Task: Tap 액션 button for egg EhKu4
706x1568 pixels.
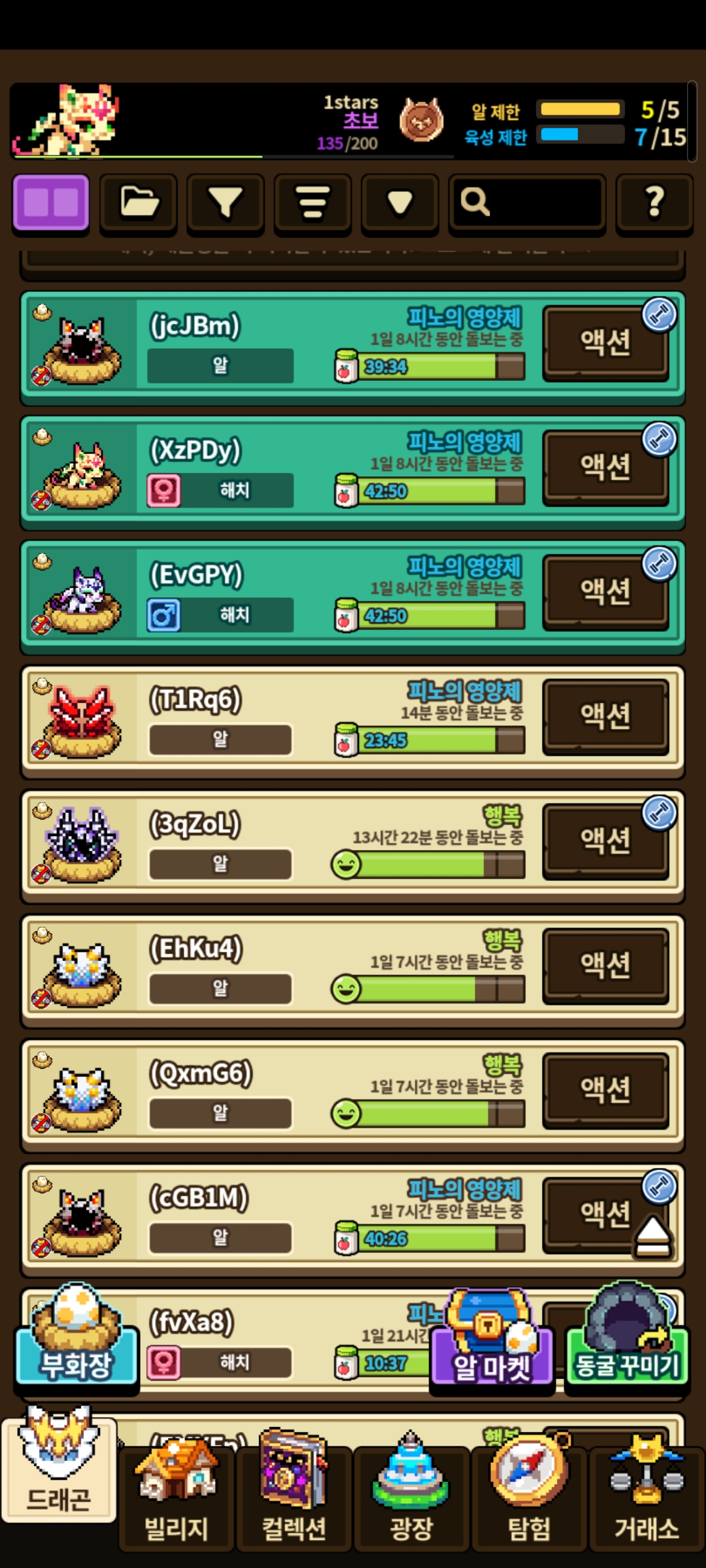Action: pos(605,966)
